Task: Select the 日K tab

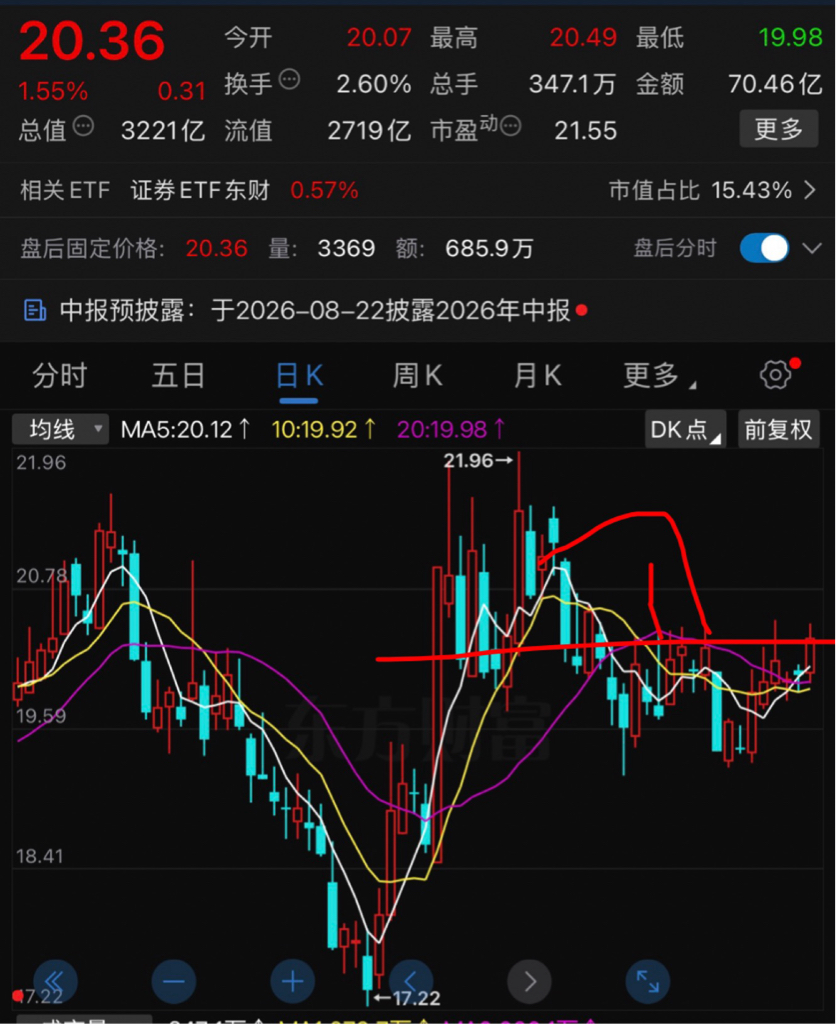Action: point(299,376)
